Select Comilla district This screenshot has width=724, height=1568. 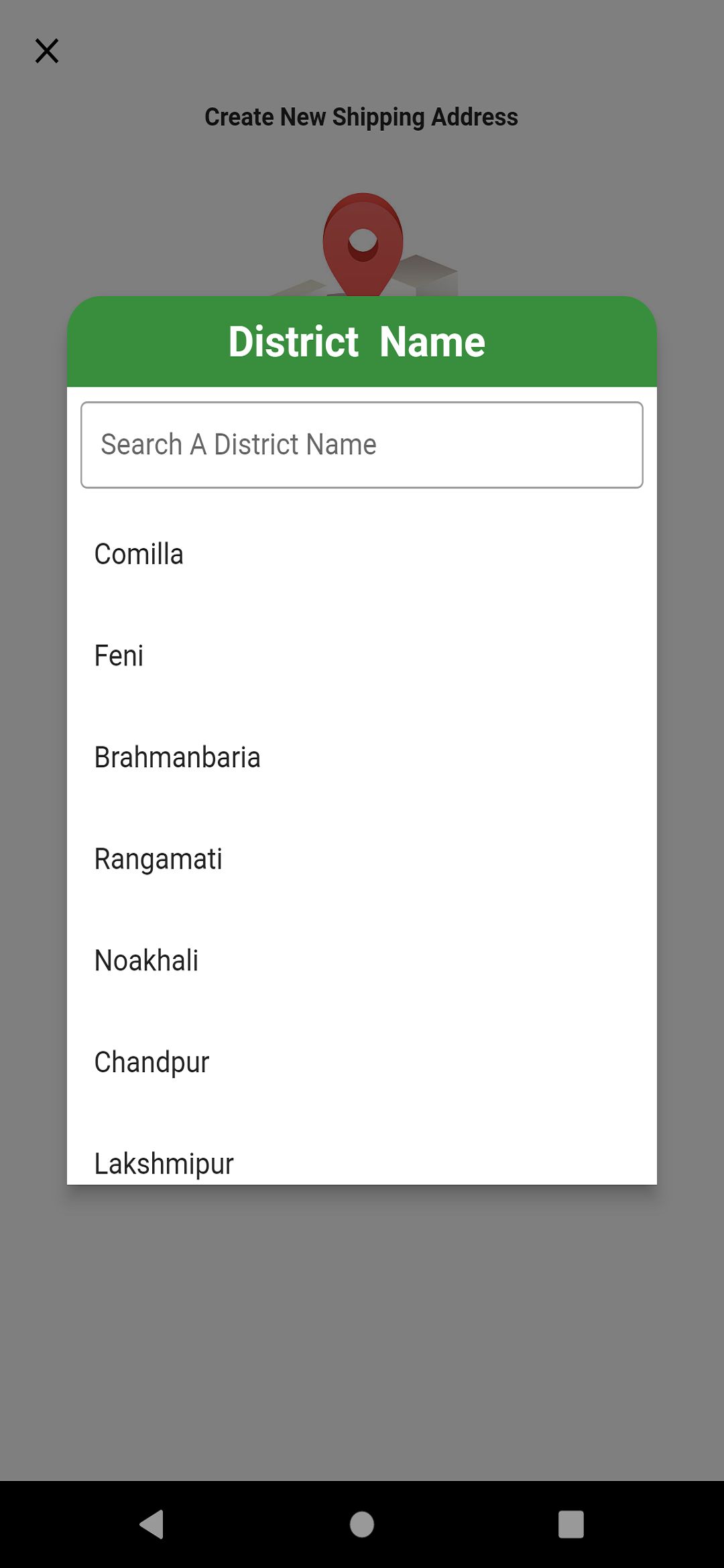[x=362, y=554]
